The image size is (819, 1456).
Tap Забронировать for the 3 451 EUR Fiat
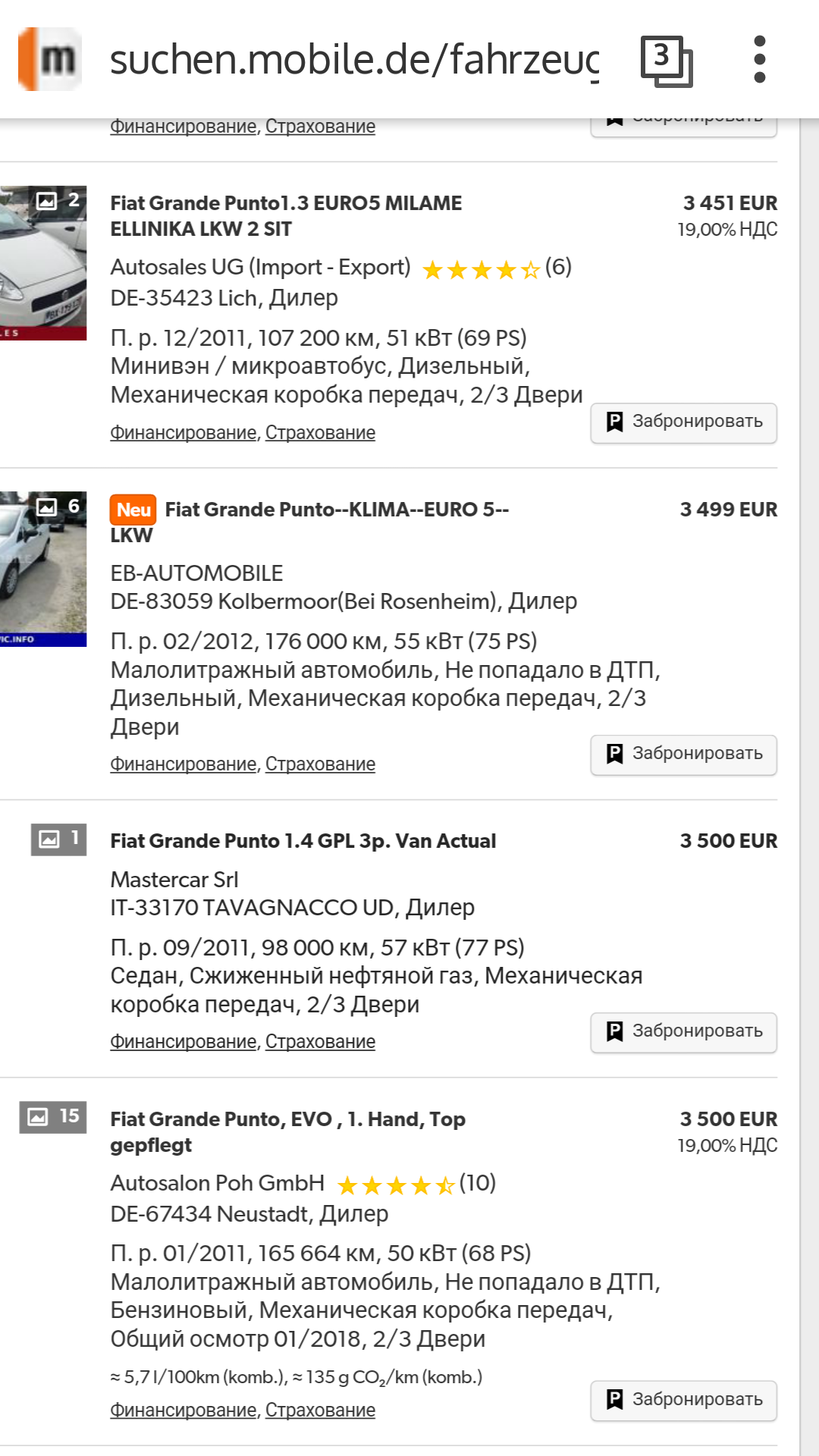[x=683, y=422]
